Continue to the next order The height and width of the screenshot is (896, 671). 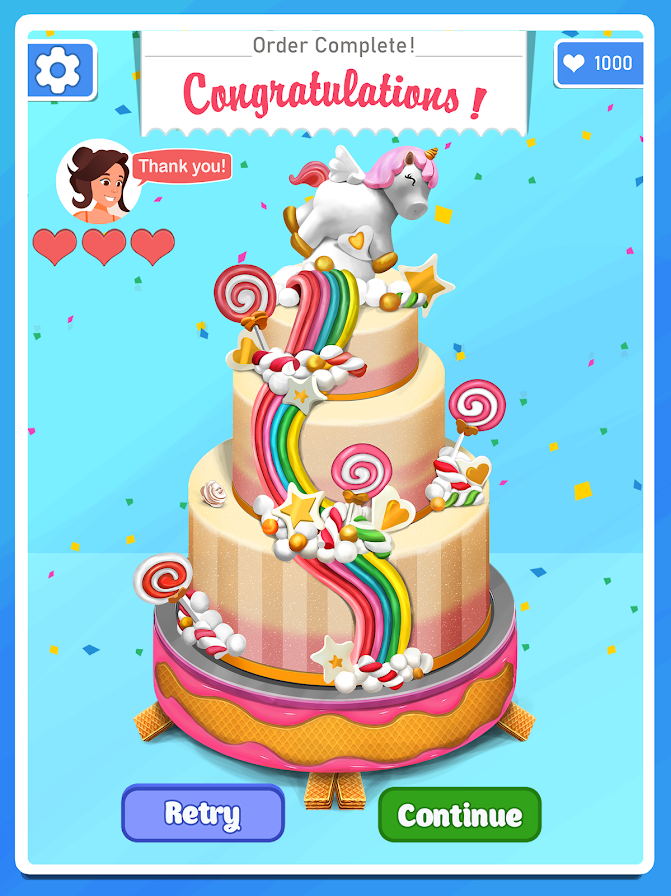click(x=459, y=815)
